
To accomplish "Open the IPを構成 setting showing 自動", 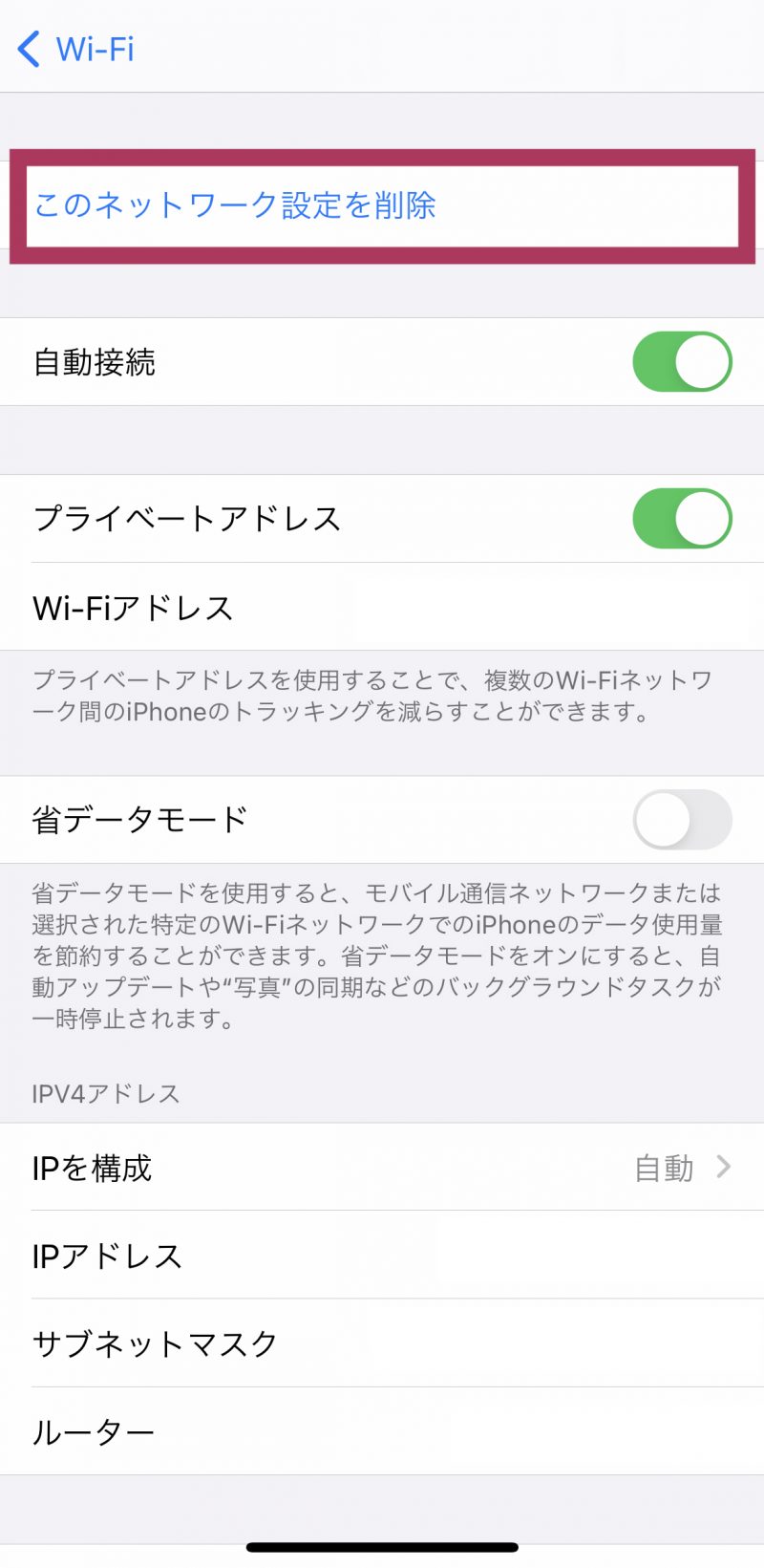I will (382, 1167).
